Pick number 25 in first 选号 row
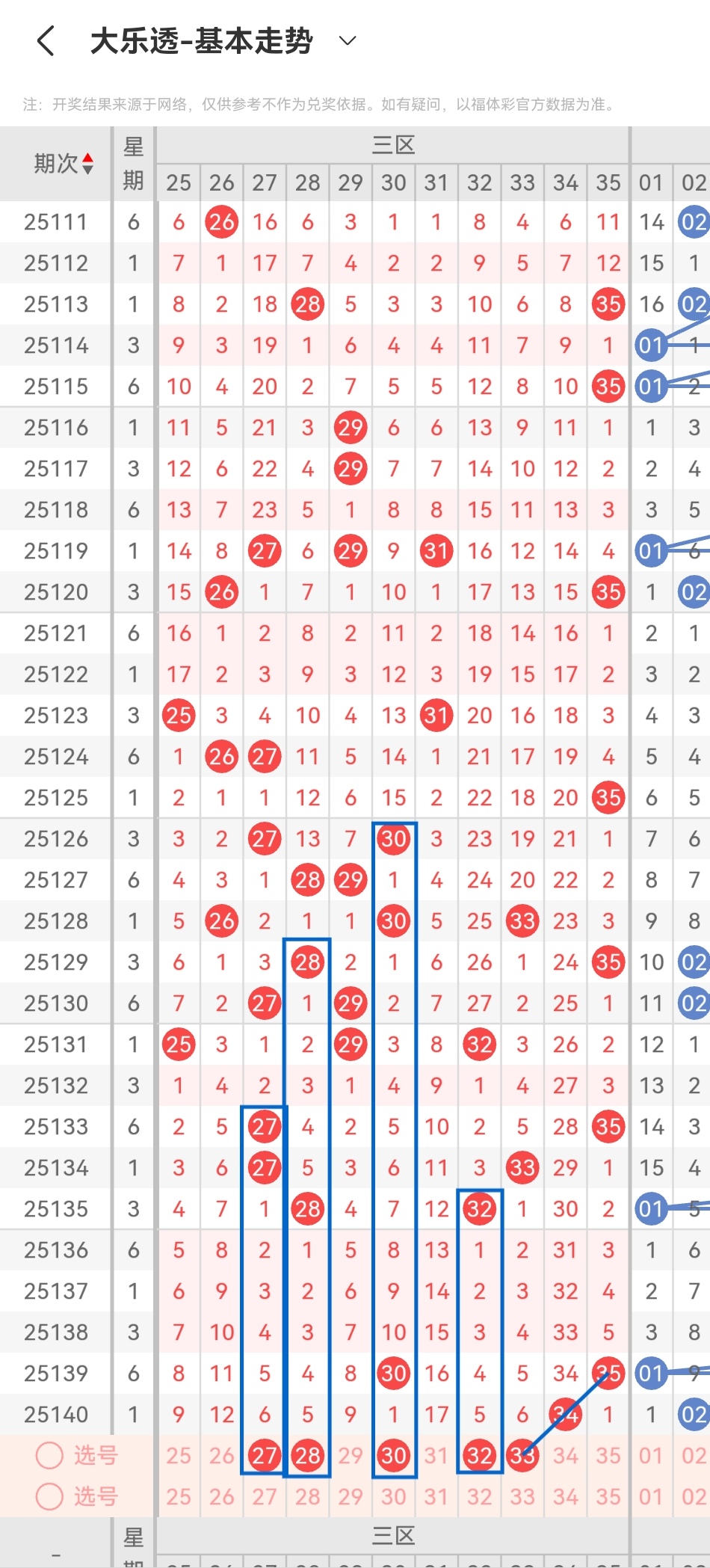Image resolution: width=710 pixels, height=1568 pixels. [x=179, y=1455]
